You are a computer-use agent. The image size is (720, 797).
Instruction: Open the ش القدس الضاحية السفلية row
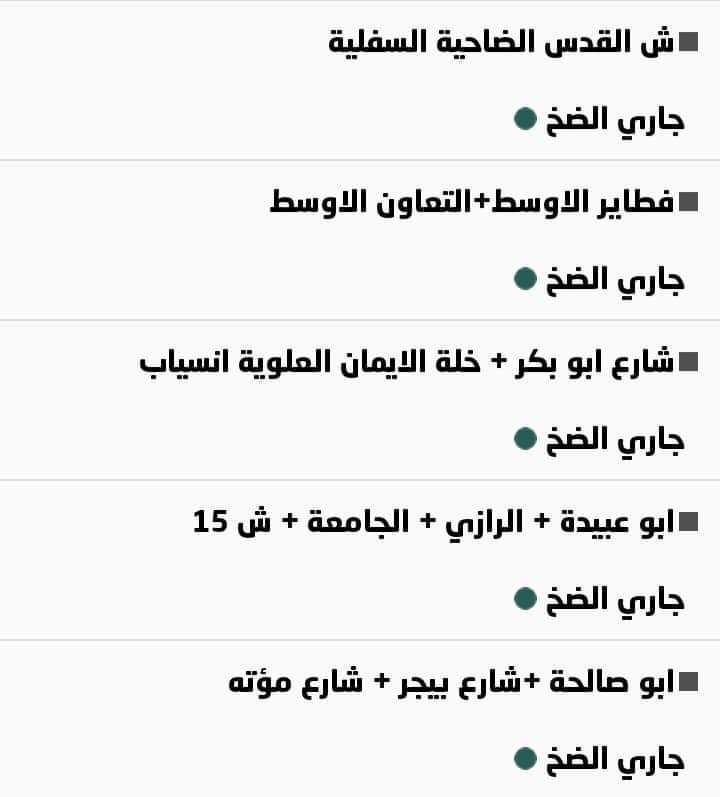(502, 43)
